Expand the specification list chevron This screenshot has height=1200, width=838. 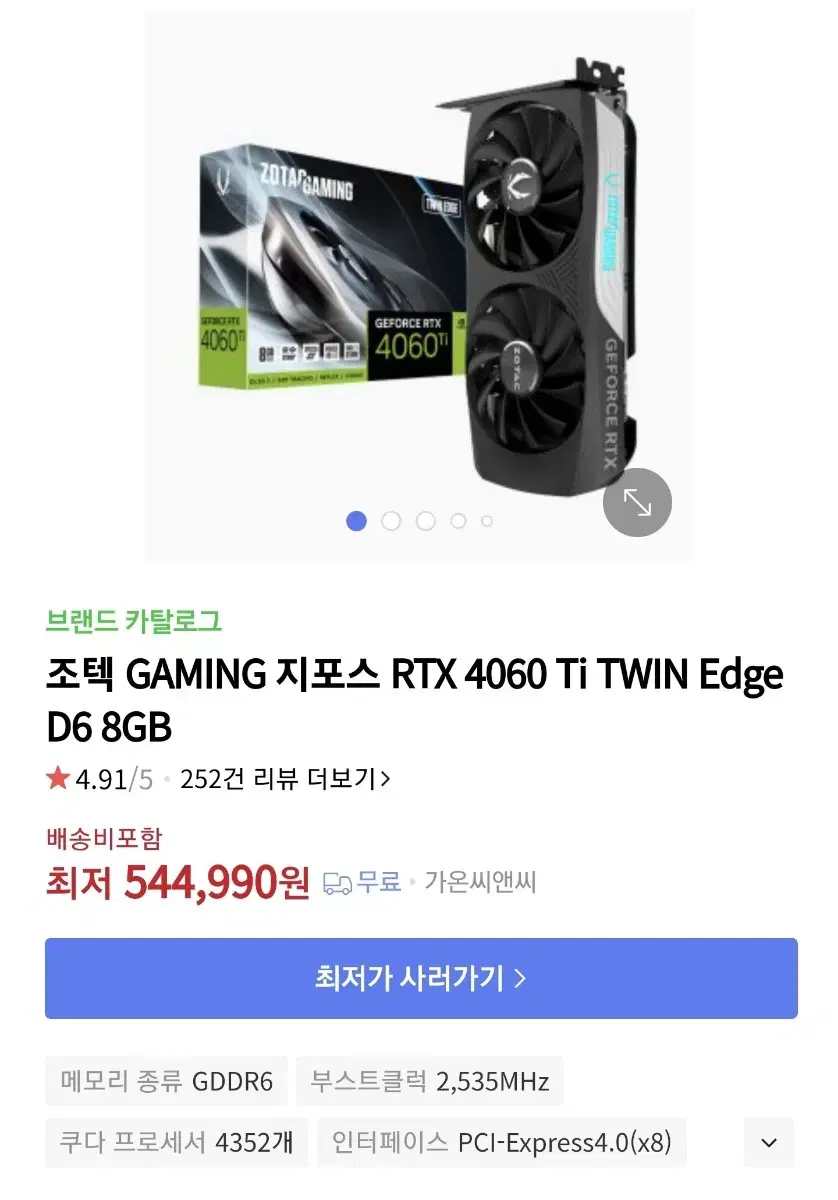tap(768, 1142)
